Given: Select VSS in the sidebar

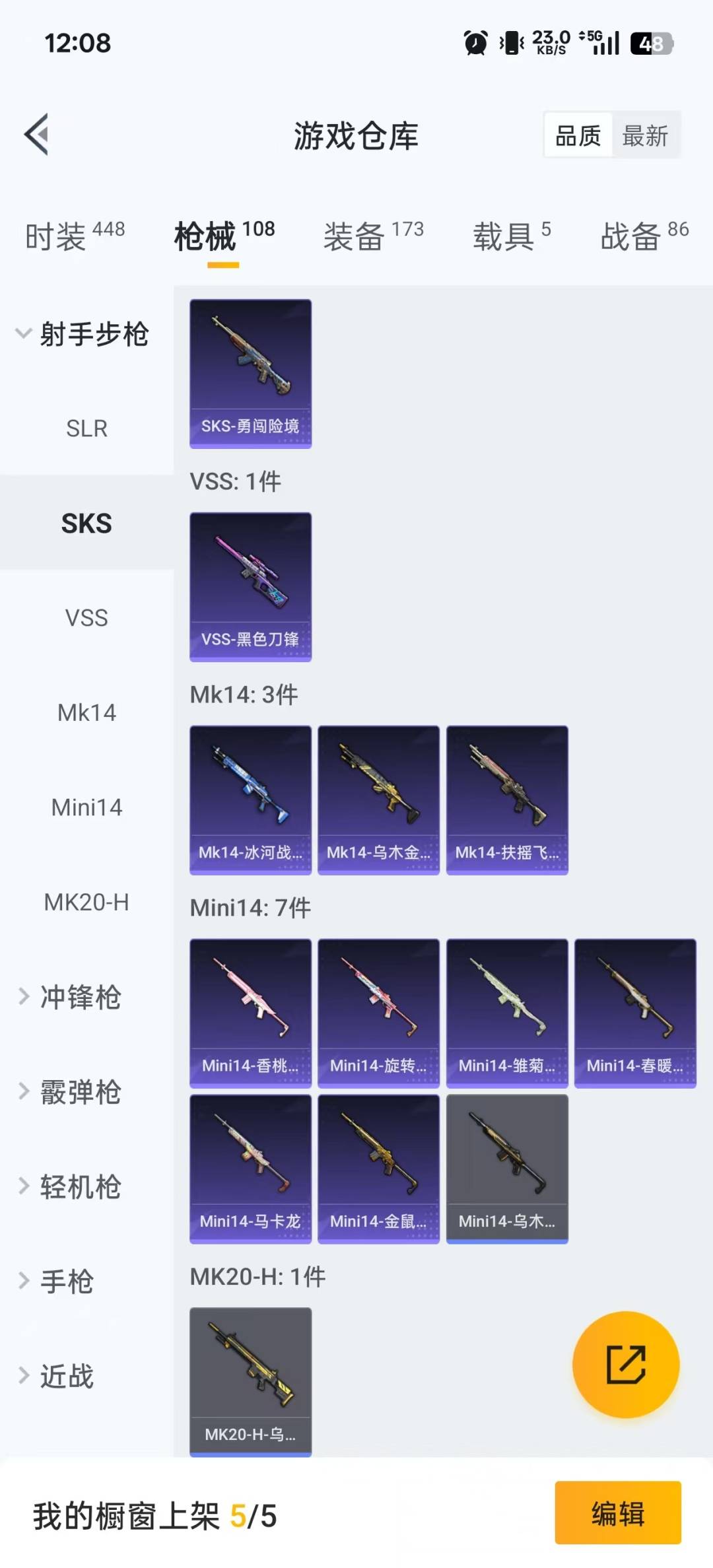Looking at the screenshot, I should [86, 618].
